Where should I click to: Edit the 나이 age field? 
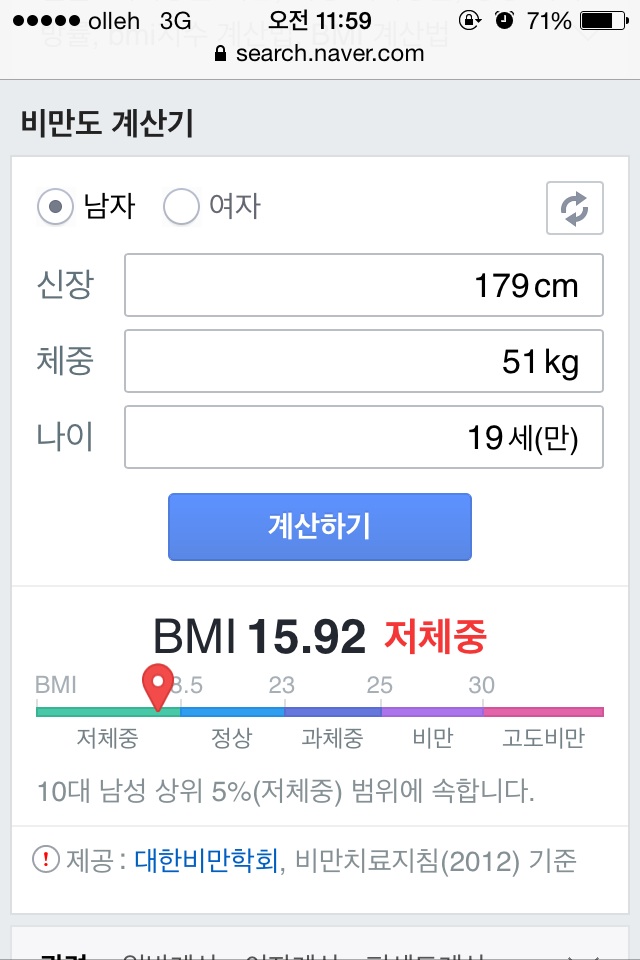[364, 437]
